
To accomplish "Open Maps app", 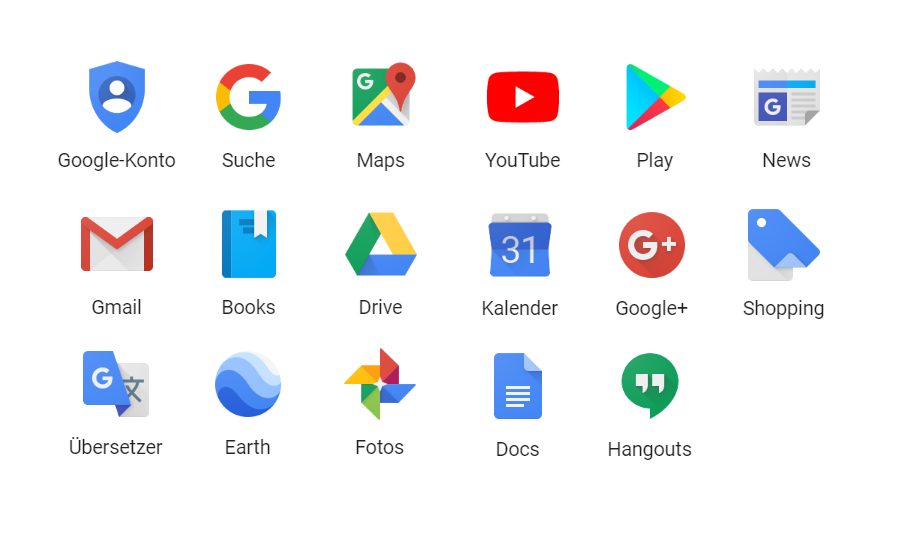I will (x=381, y=97).
